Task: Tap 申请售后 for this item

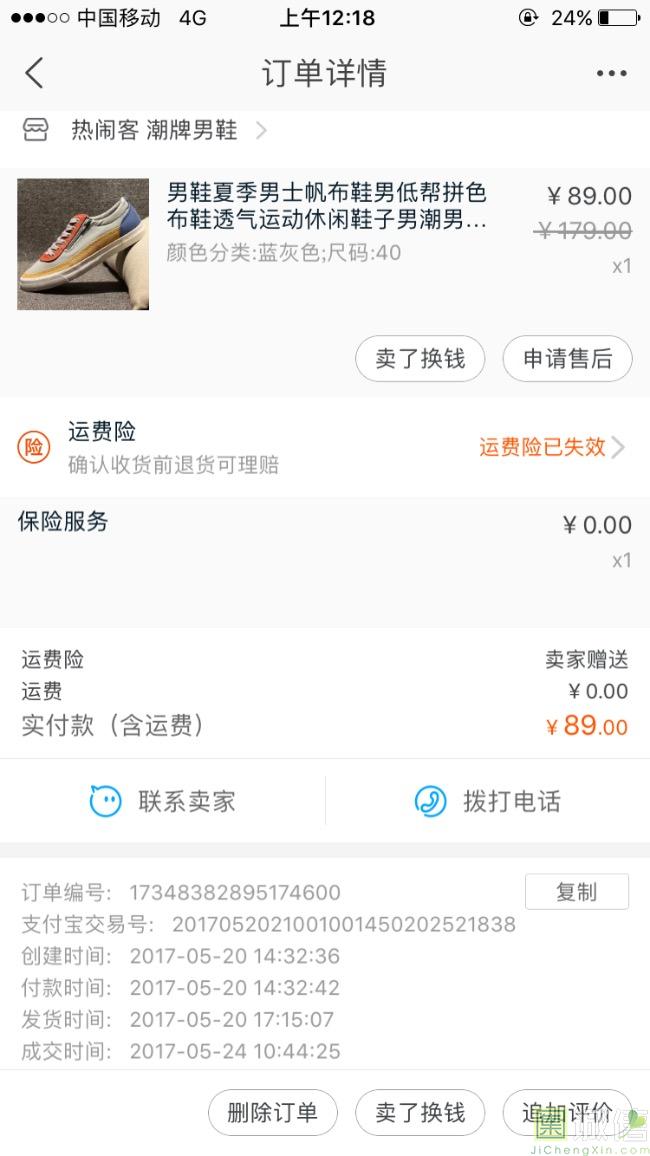Action: 567,359
